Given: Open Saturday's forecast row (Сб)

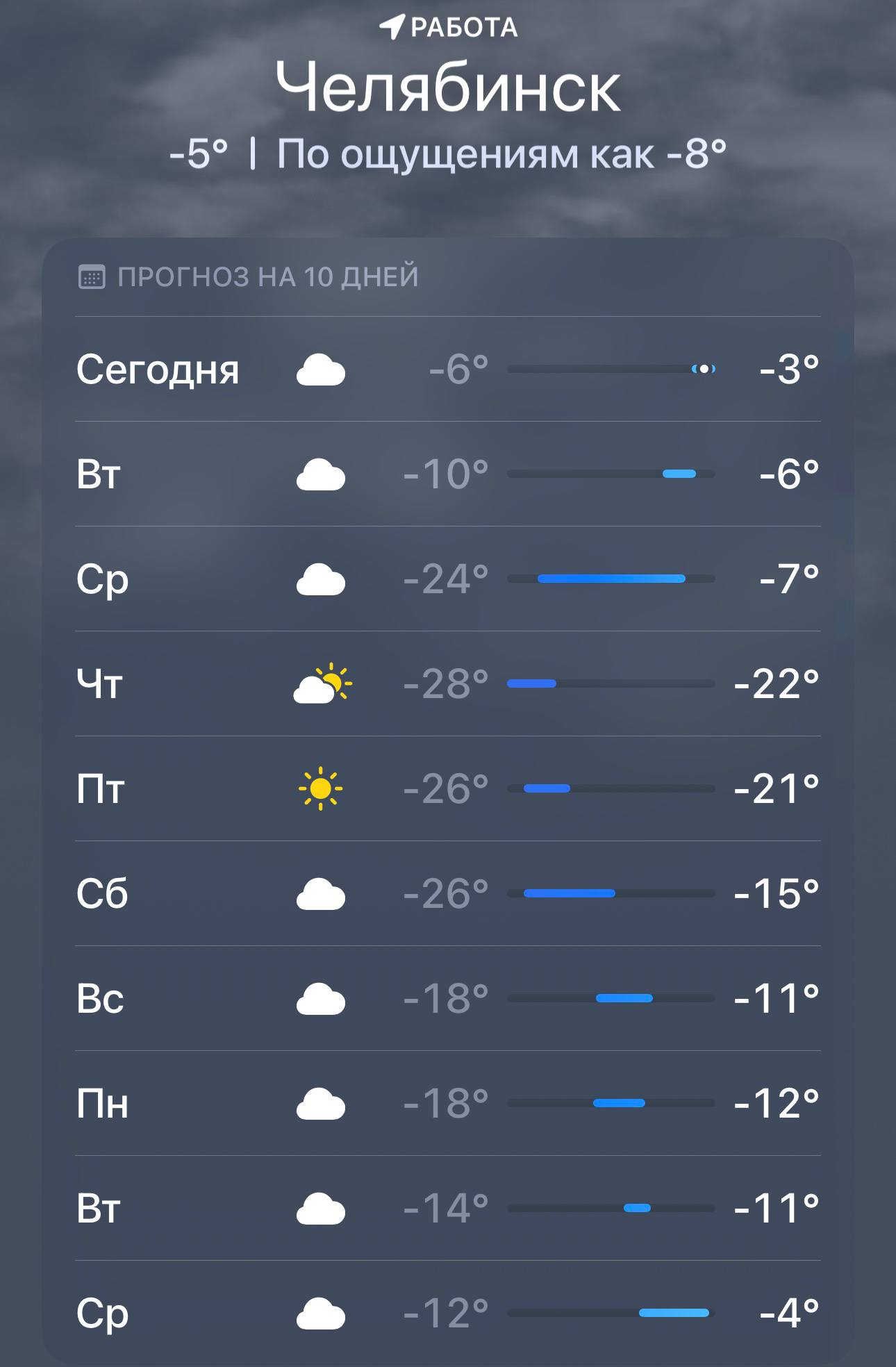Looking at the screenshot, I should 447,893.
